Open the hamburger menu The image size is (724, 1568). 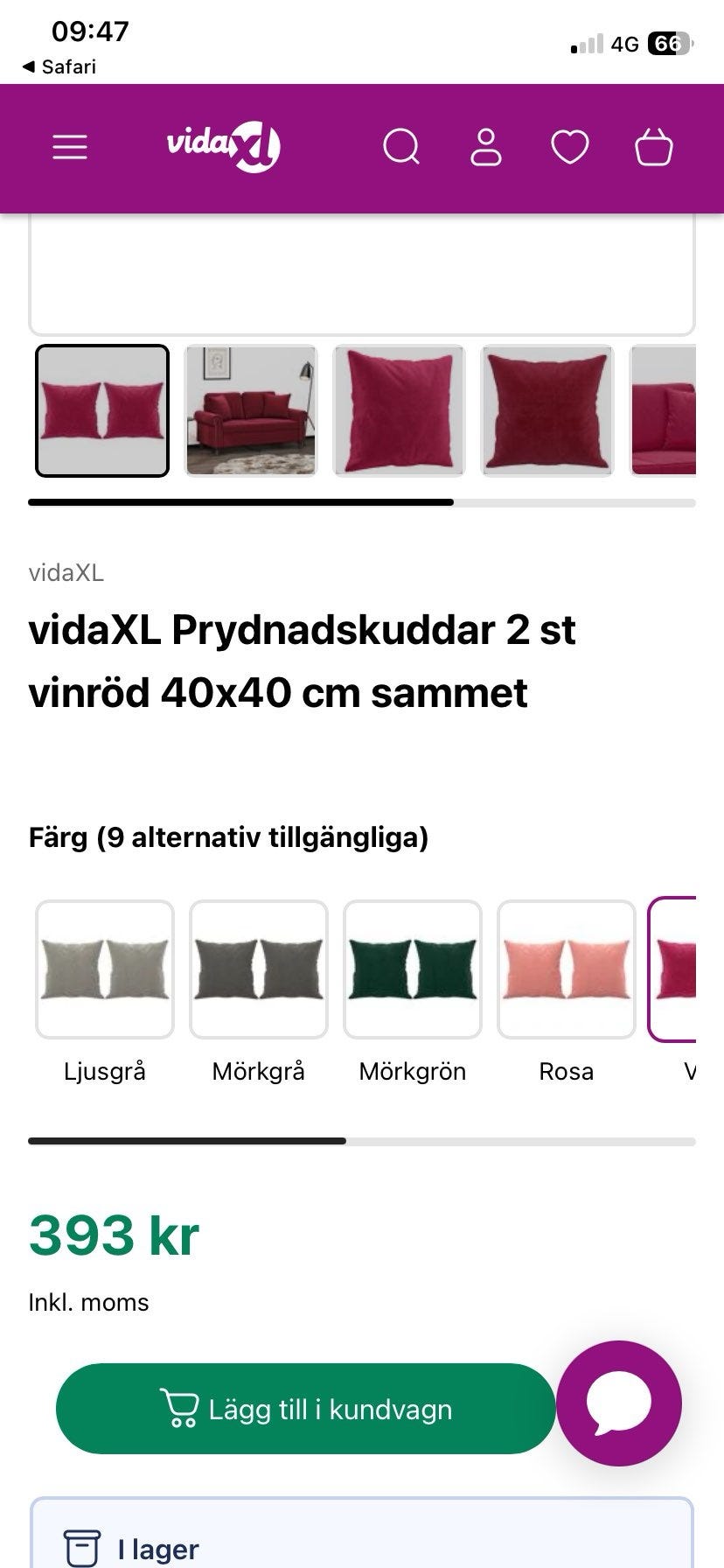[x=70, y=147]
